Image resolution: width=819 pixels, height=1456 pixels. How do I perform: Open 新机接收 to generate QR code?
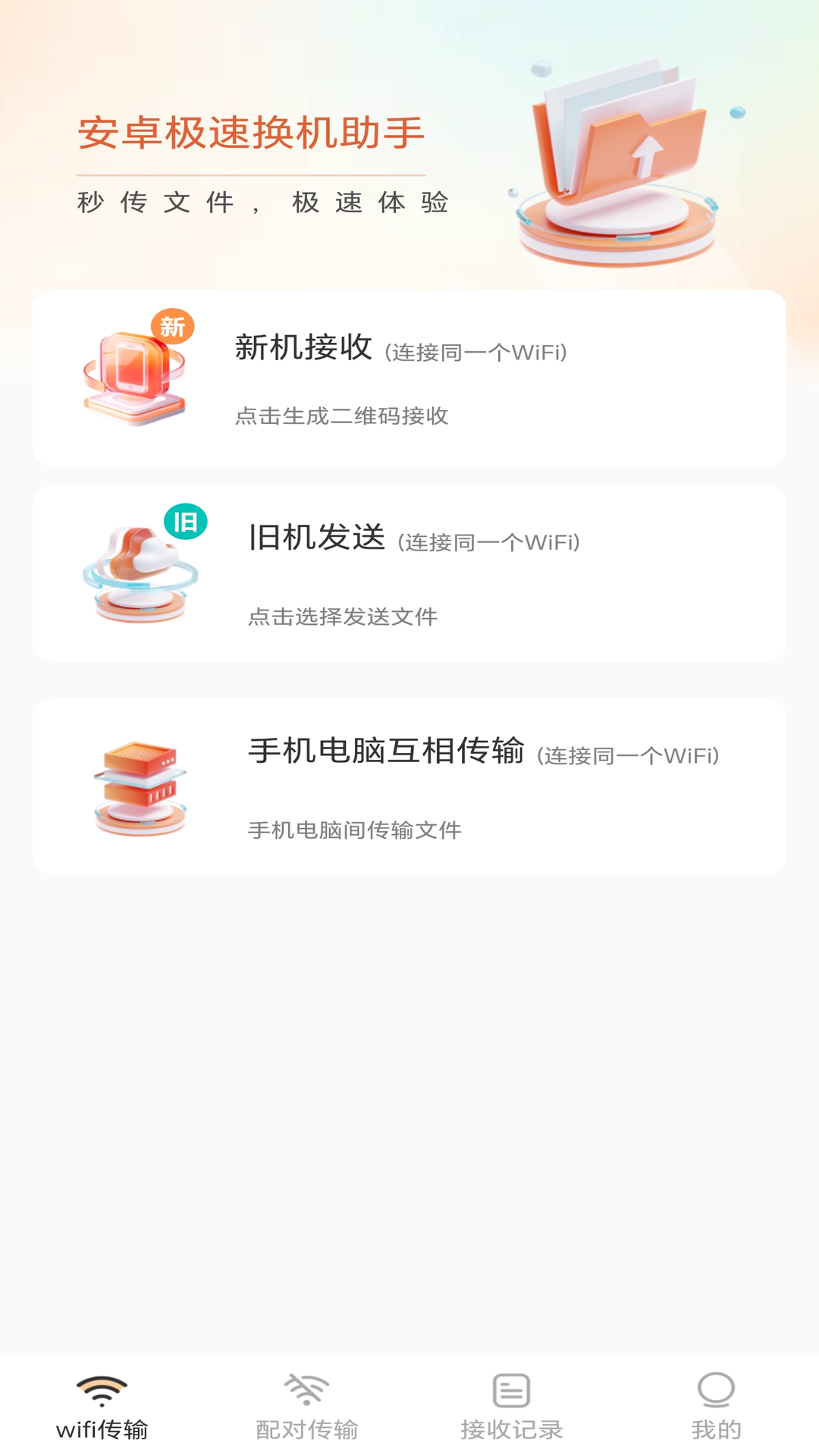(x=409, y=379)
